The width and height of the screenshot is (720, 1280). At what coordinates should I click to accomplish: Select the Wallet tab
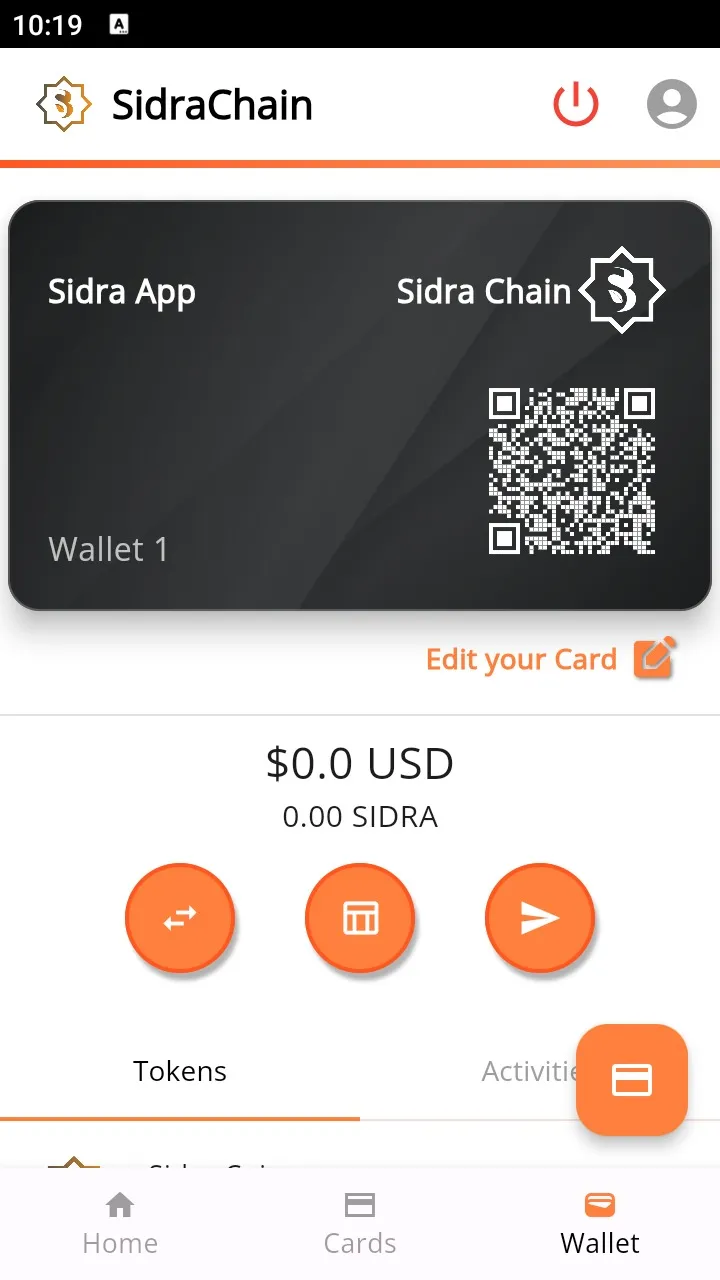600,1224
